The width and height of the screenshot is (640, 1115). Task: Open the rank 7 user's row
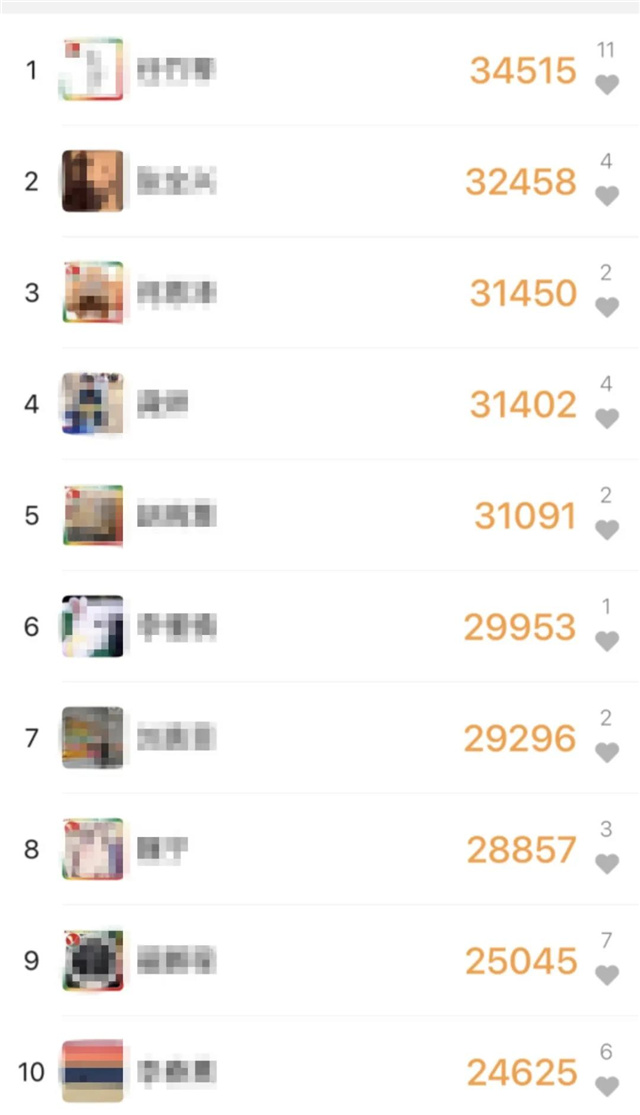320,737
